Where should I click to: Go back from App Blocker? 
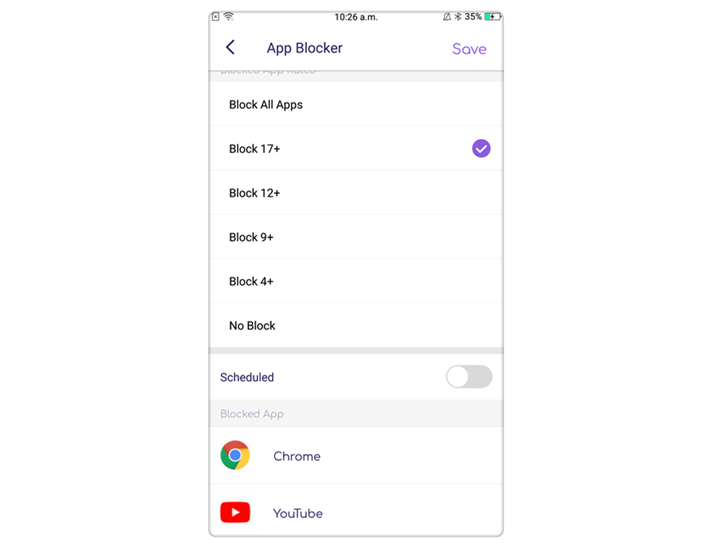[x=230, y=48]
